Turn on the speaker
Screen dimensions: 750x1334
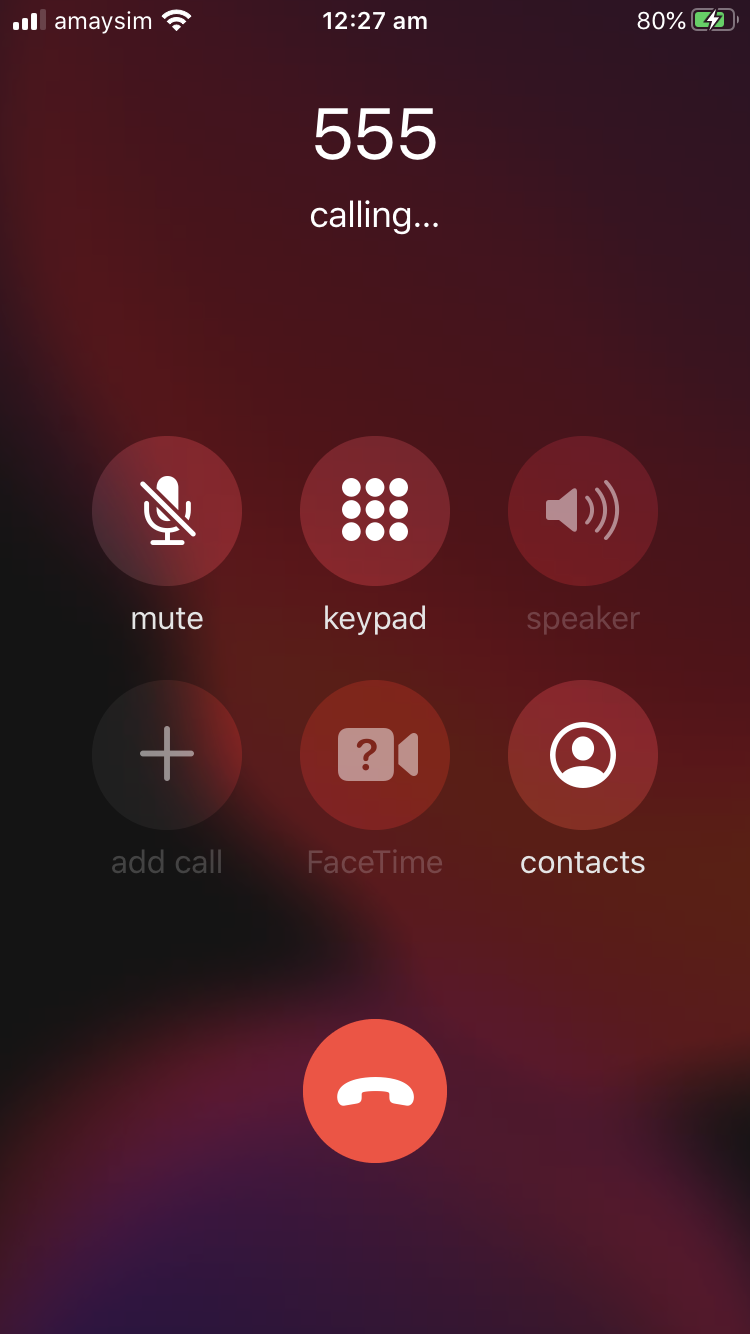point(583,510)
